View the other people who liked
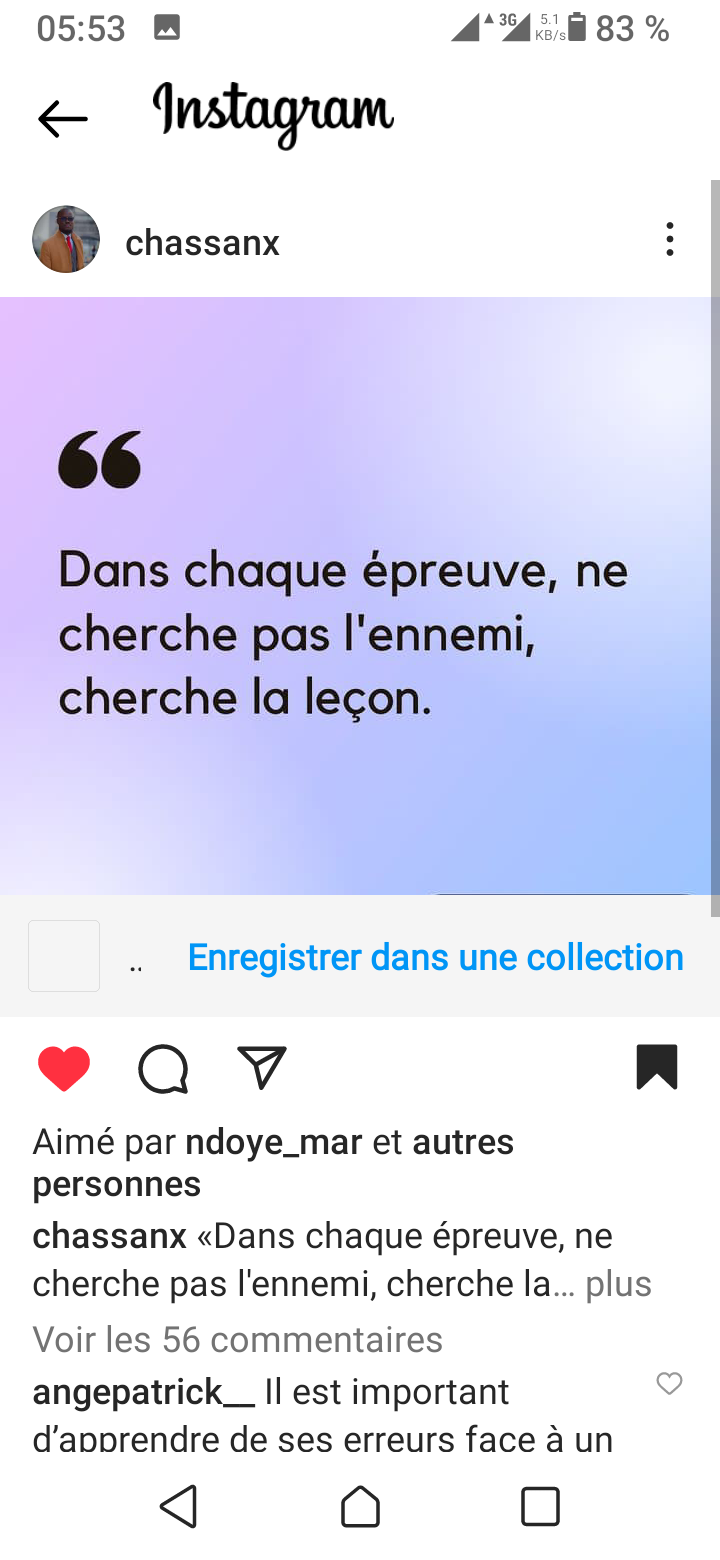The width and height of the screenshot is (720, 1560). pos(462,1142)
